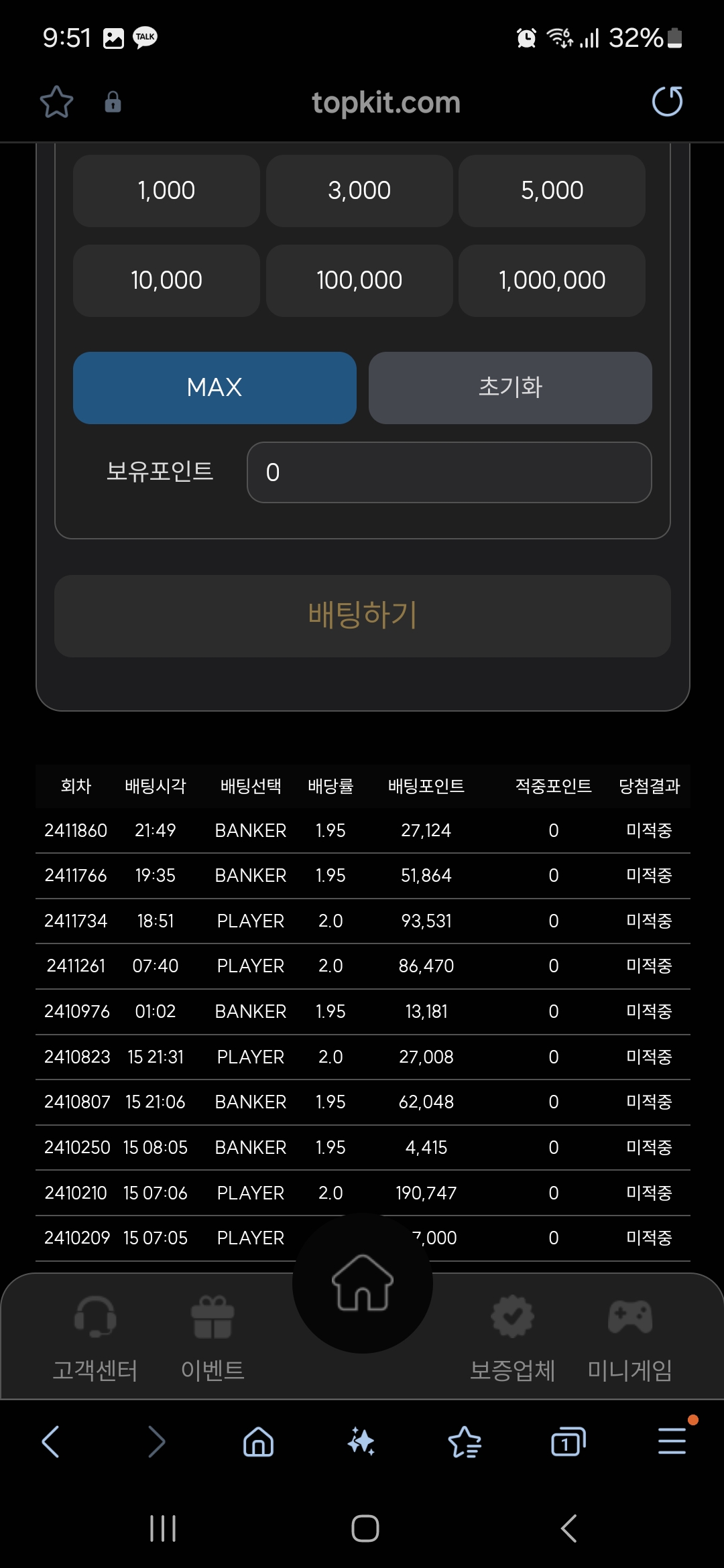The width and height of the screenshot is (724, 1568).
Task: Focus the 보유포인트 input field
Action: click(449, 472)
